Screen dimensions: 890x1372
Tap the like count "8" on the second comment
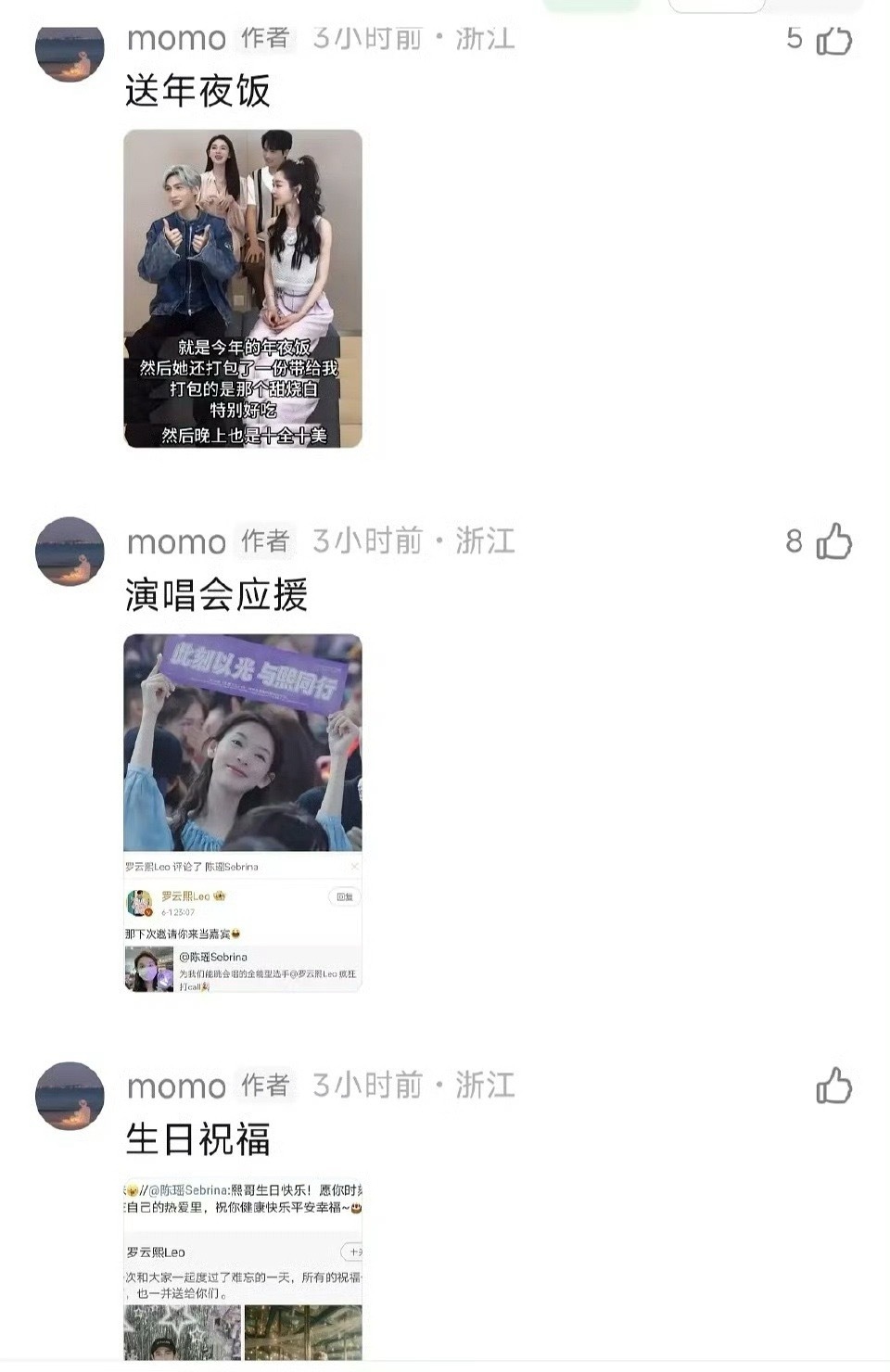click(794, 540)
